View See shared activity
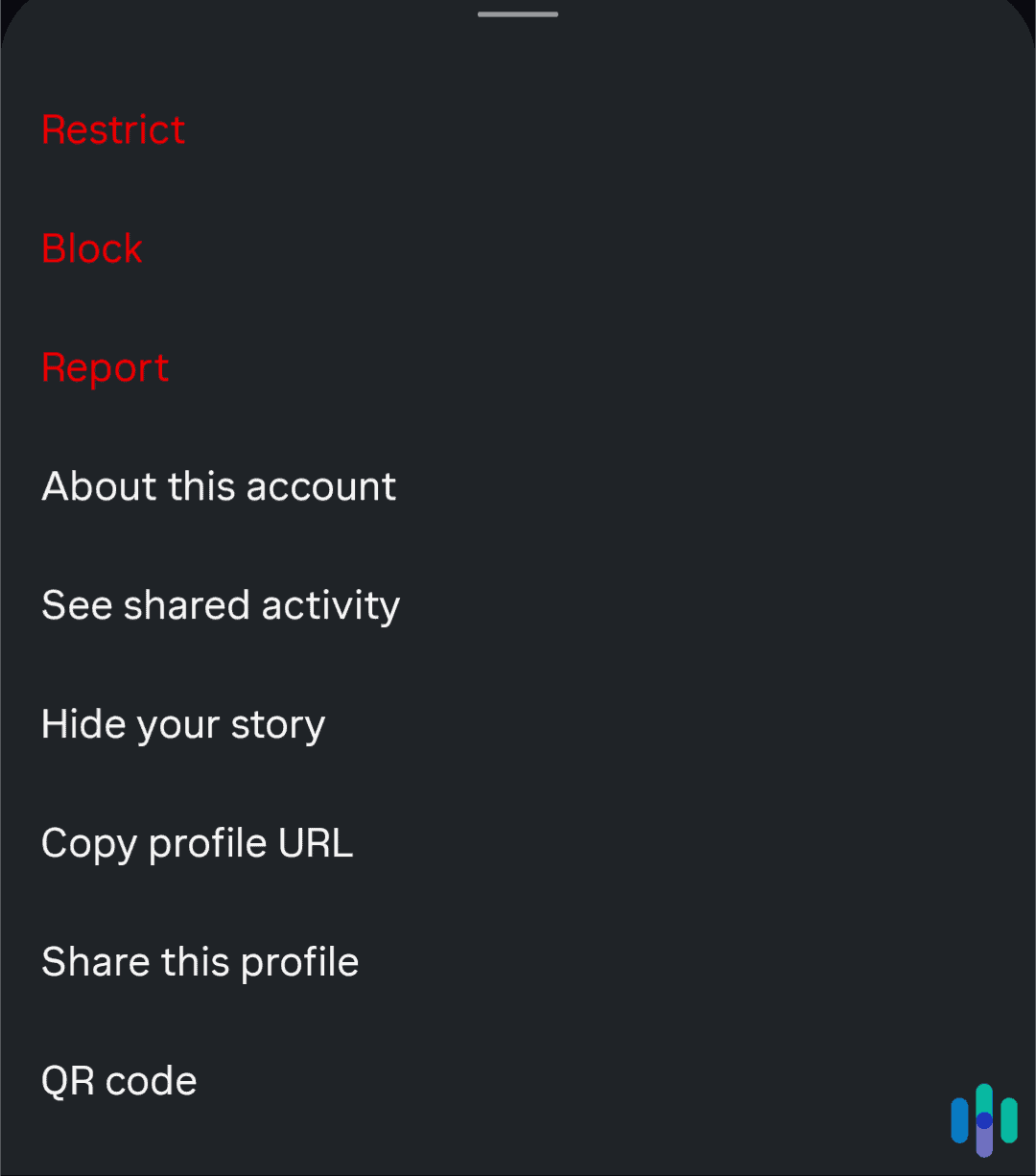The height and width of the screenshot is (1176, 1036). point(221,605)
